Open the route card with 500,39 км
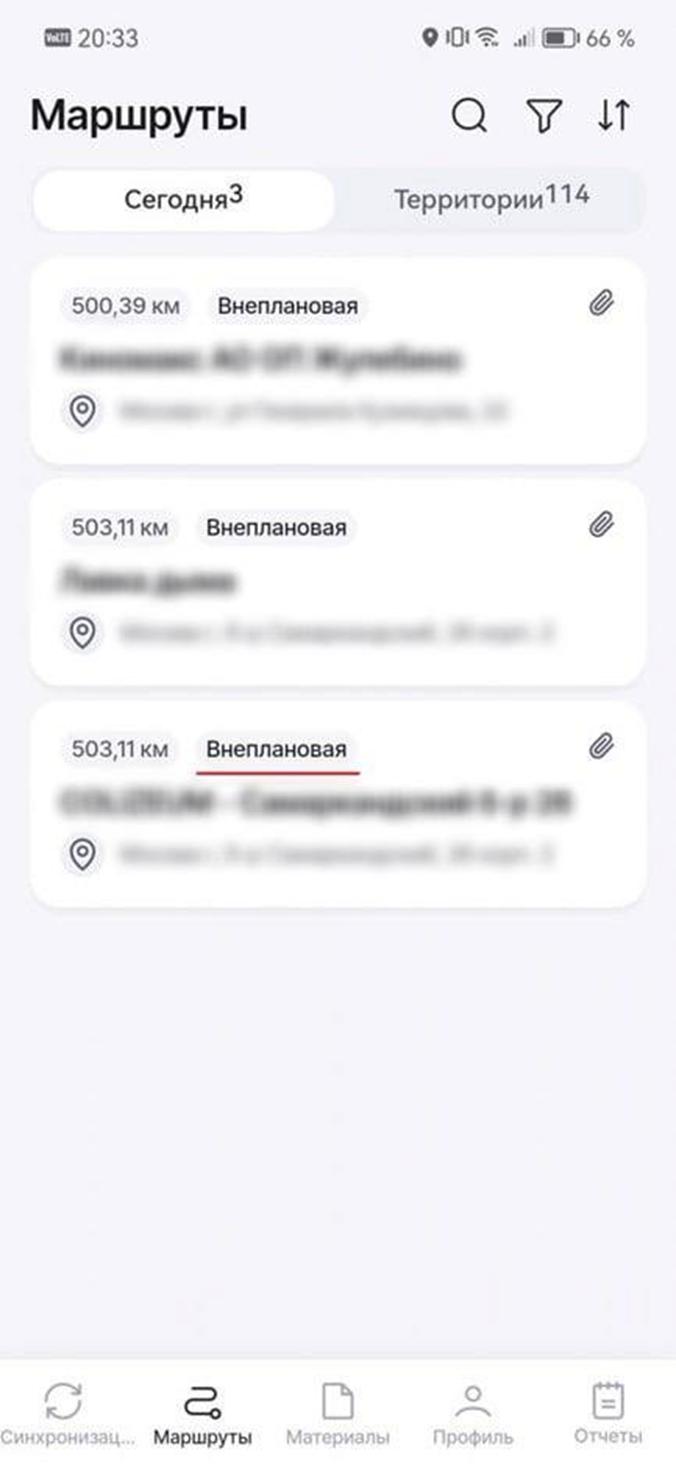The height and width of the screenshot is (1465, 676). (338, 361)
